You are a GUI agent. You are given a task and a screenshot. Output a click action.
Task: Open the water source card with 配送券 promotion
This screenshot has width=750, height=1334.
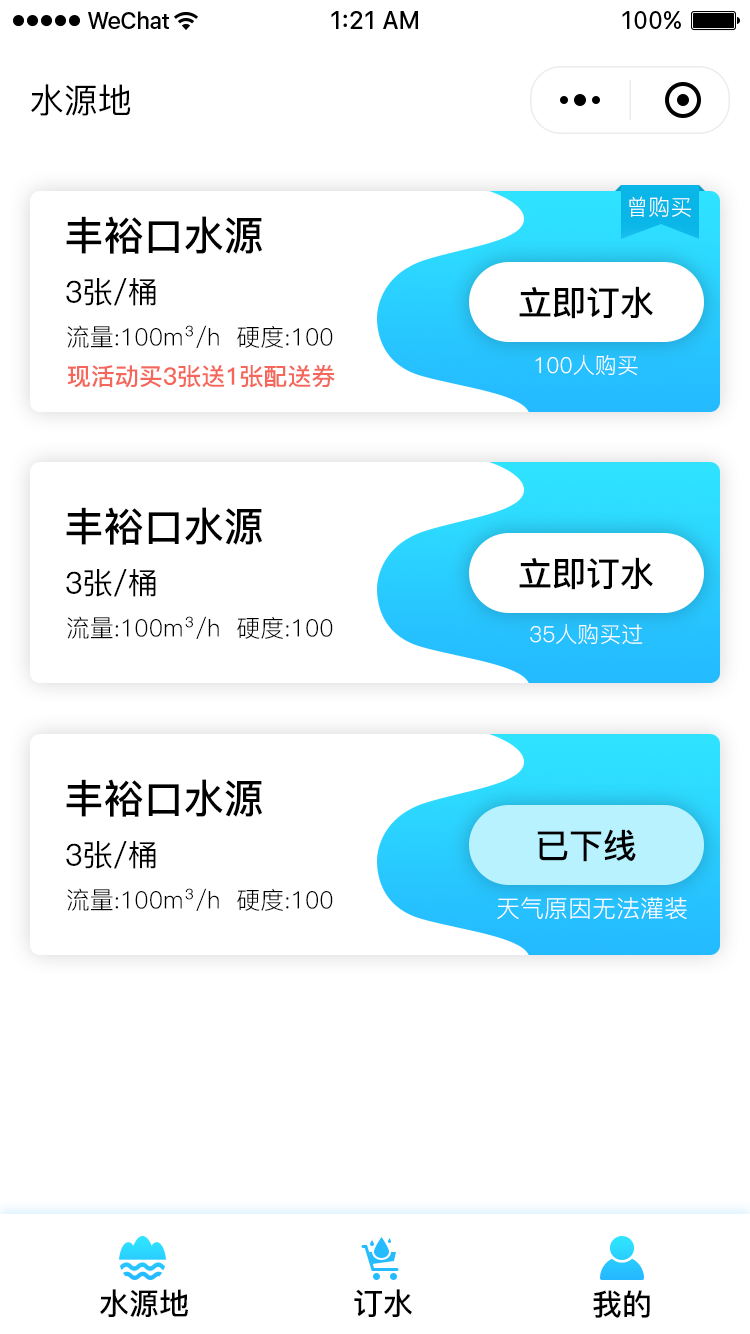point(375,301)
